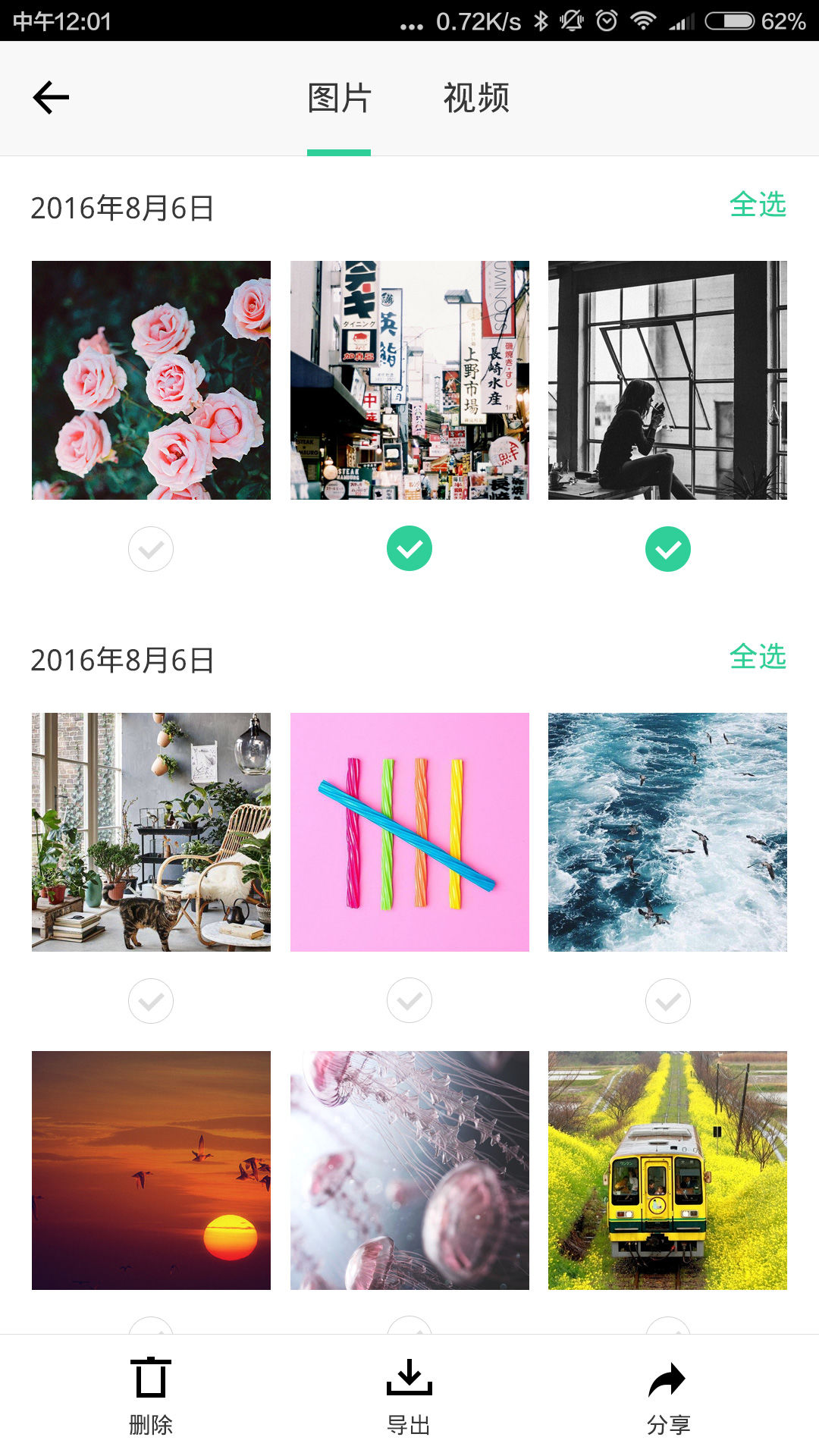Select the 图片 tab

click(339, 98)
